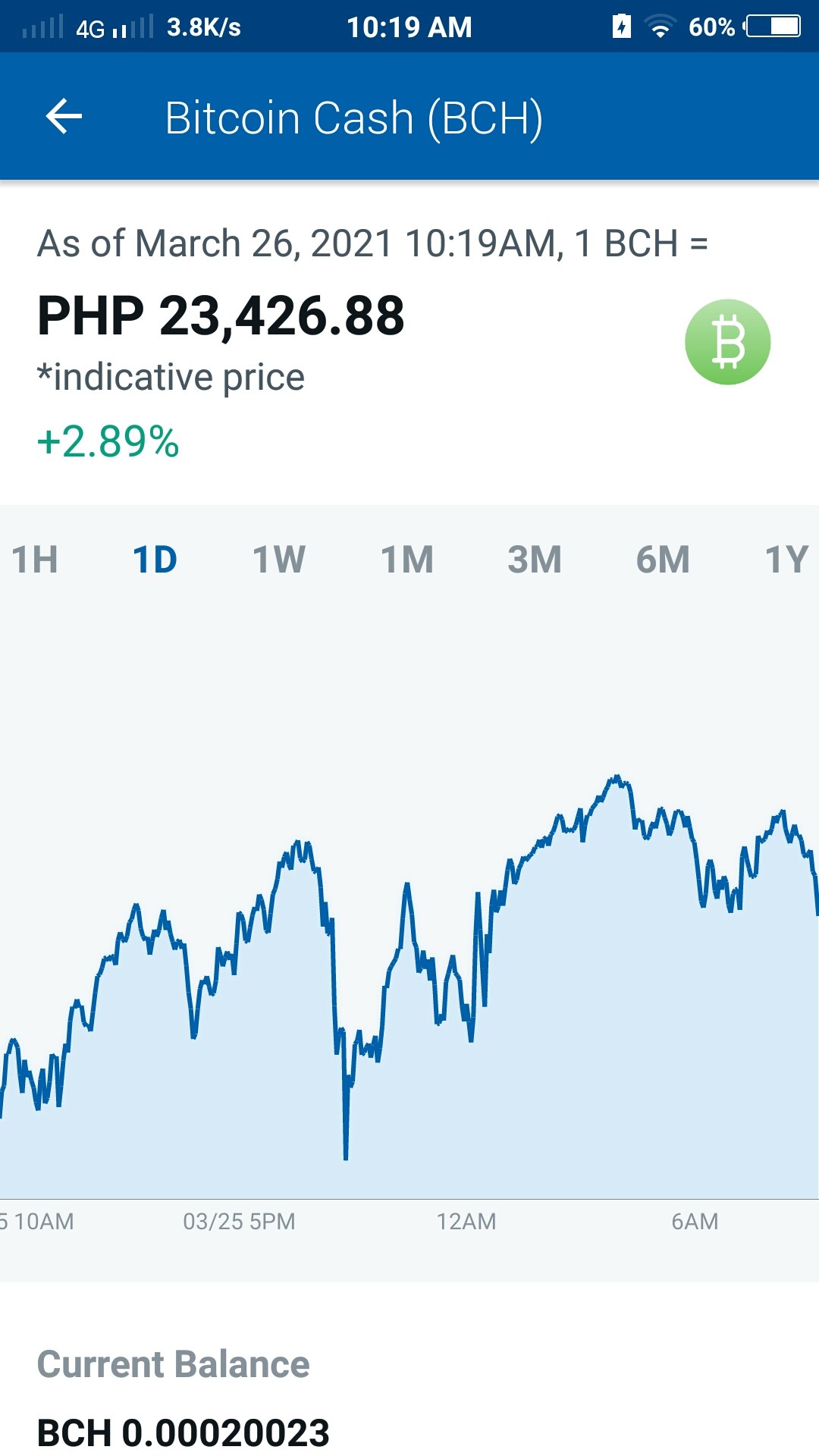Select the 1D chart range
819x1456 pixels.
pos(155,560)
